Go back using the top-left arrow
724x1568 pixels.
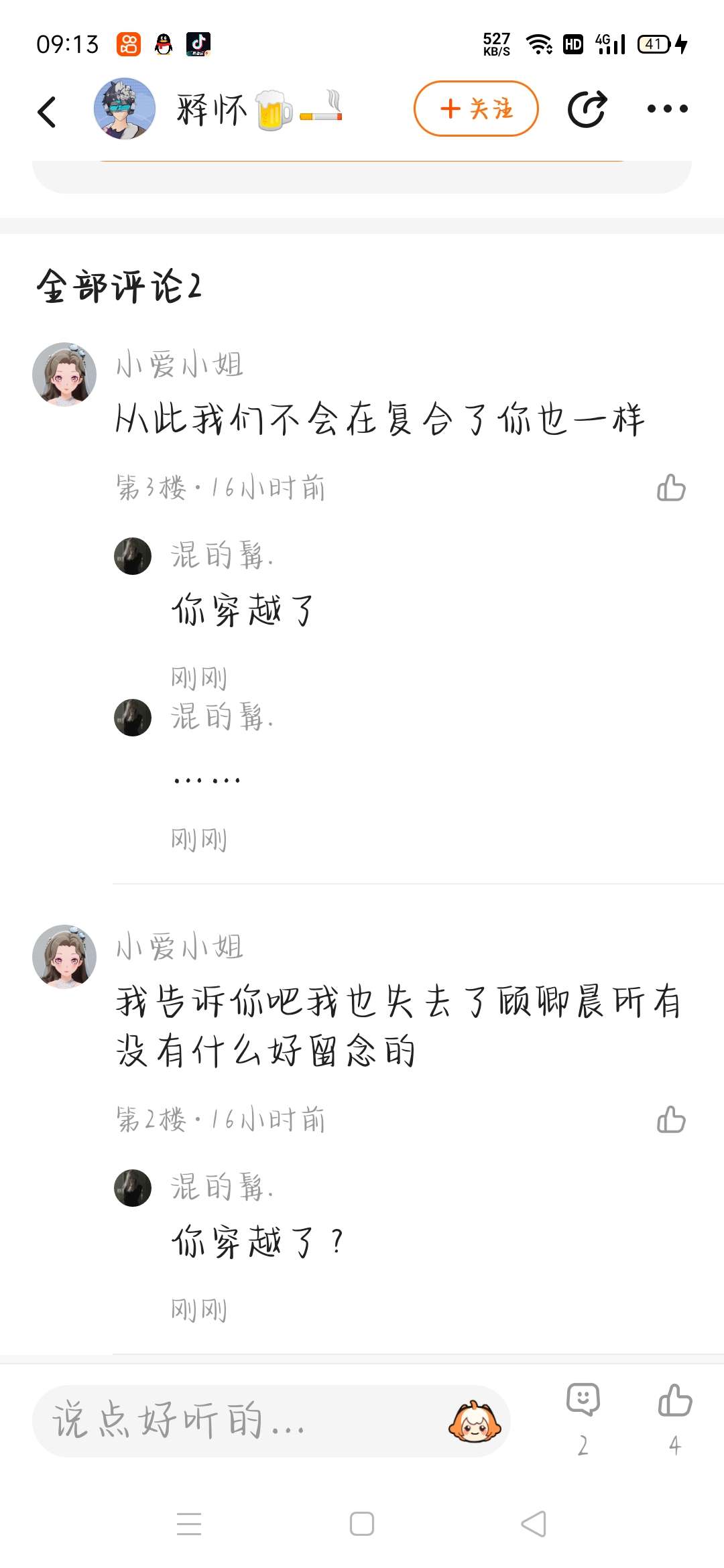(x=47, y=111)
